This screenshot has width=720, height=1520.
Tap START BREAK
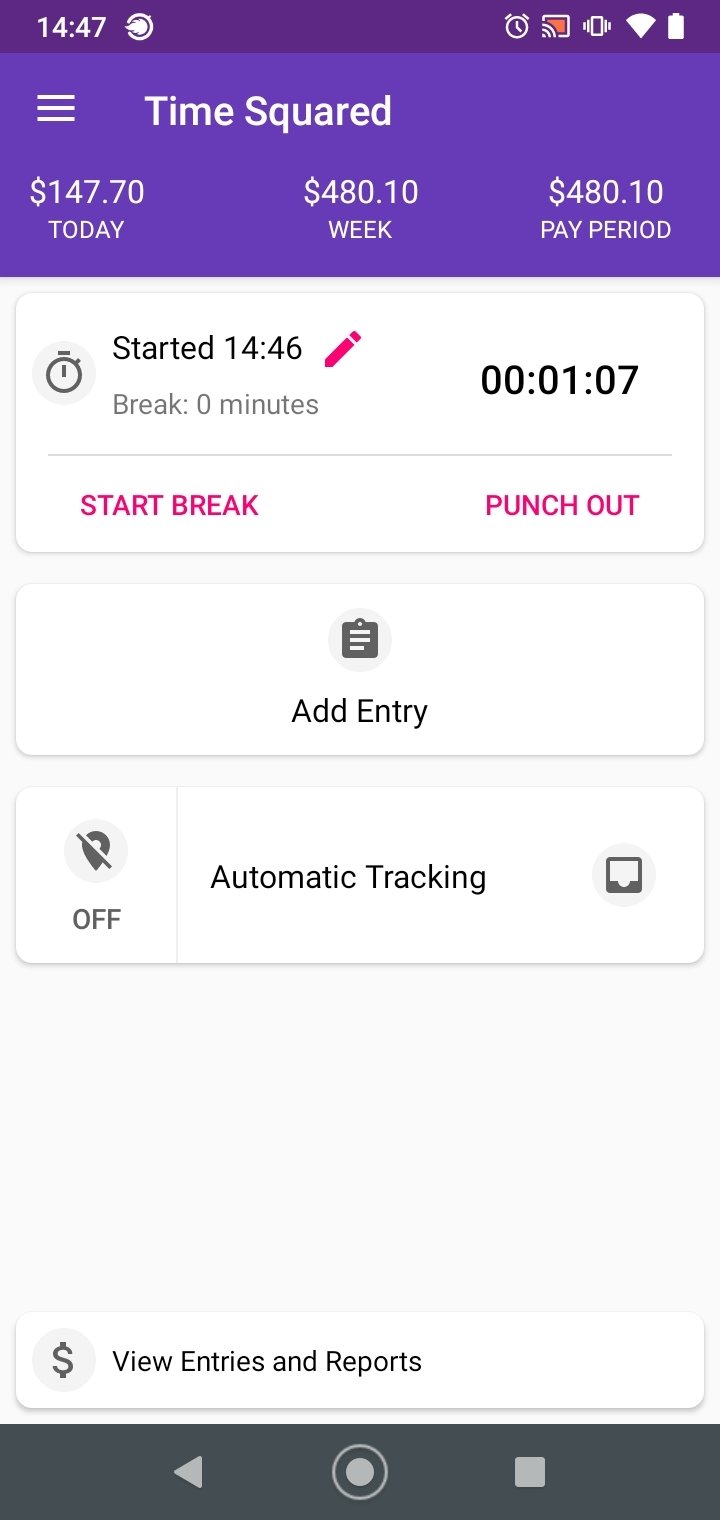coord(169,505)
